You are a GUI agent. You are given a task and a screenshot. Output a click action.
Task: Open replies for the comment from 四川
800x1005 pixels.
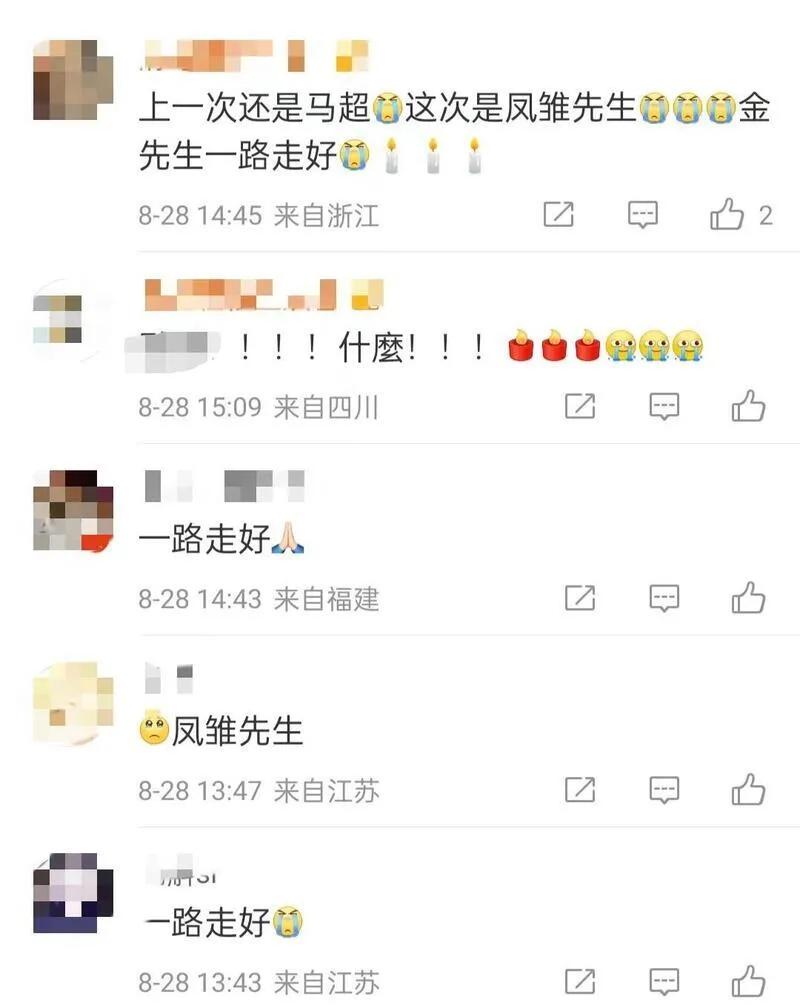point(665,406)
